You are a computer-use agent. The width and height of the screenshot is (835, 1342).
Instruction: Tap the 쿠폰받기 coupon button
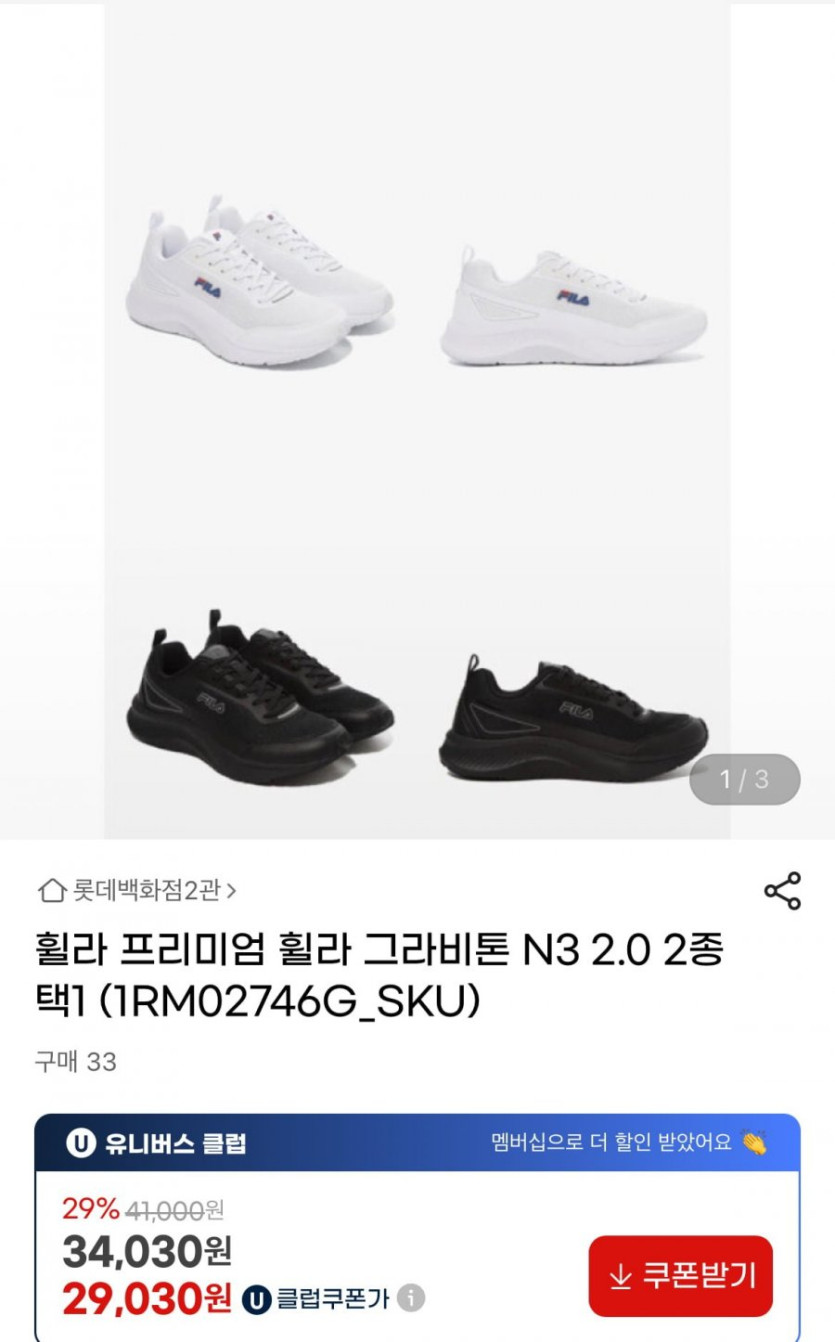pyautogui.click(x=680, y=1276)
